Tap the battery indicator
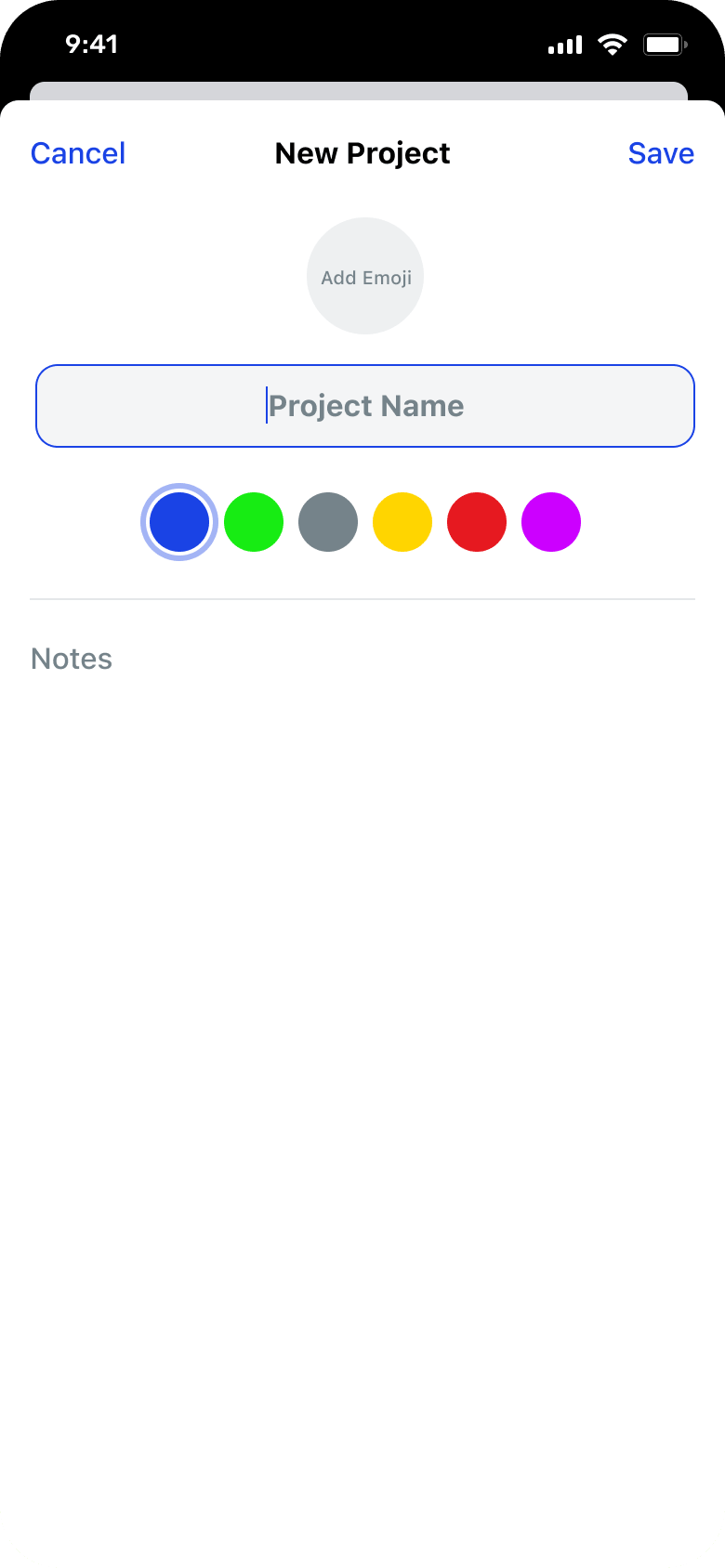725x1568 pixels. 664,44
